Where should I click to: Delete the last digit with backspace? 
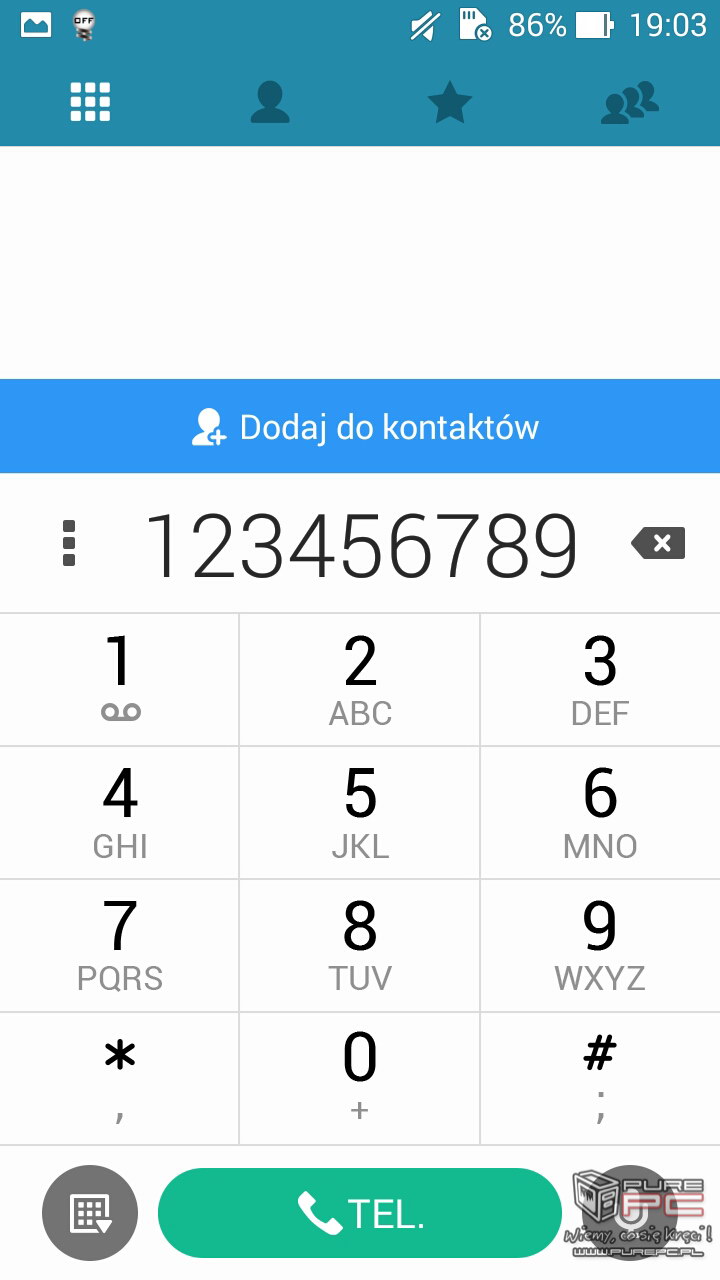(x=658, y=543)
